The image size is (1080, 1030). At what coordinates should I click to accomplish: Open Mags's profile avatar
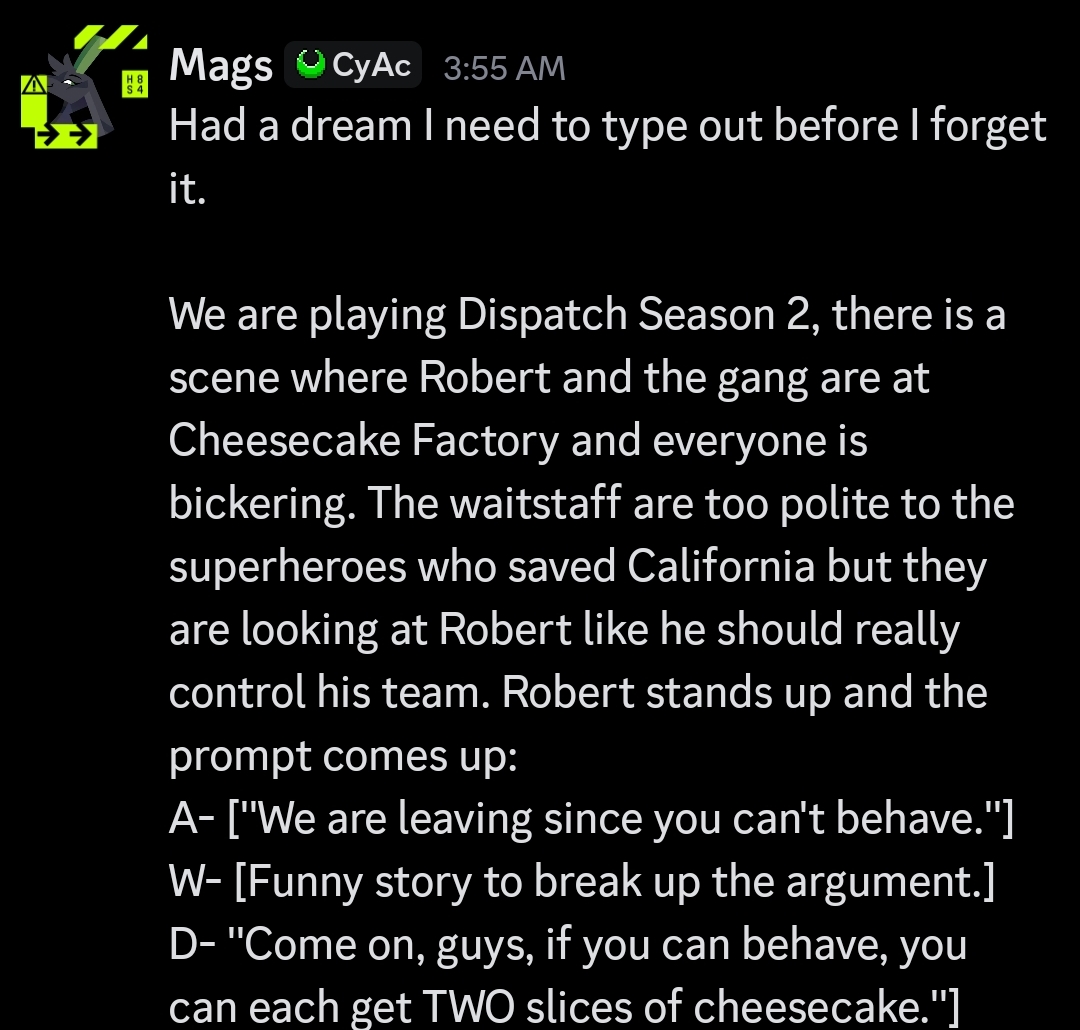[84, 90]
